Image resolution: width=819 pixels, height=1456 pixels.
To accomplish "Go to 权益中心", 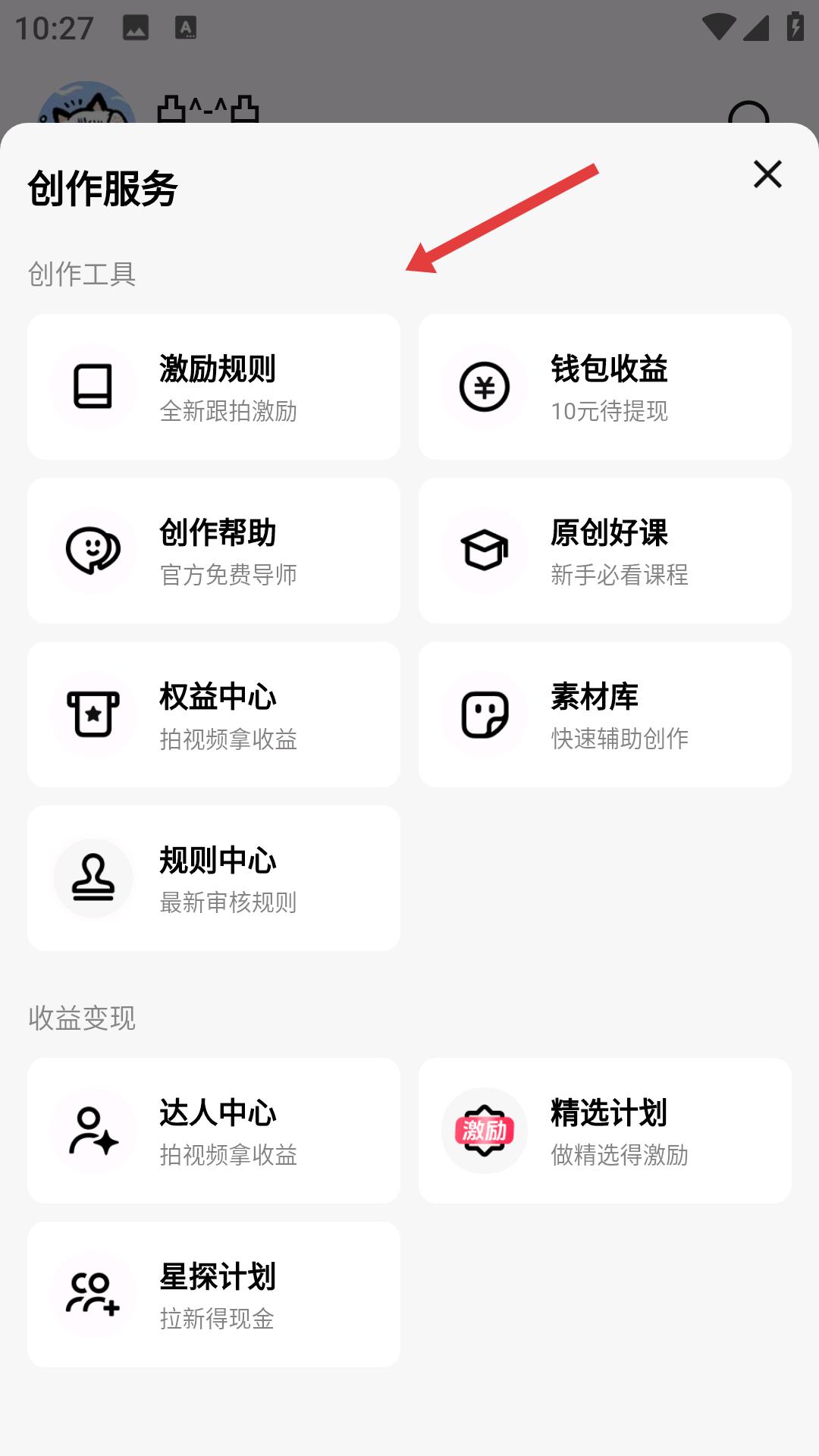I will click(x=214, y=714).
